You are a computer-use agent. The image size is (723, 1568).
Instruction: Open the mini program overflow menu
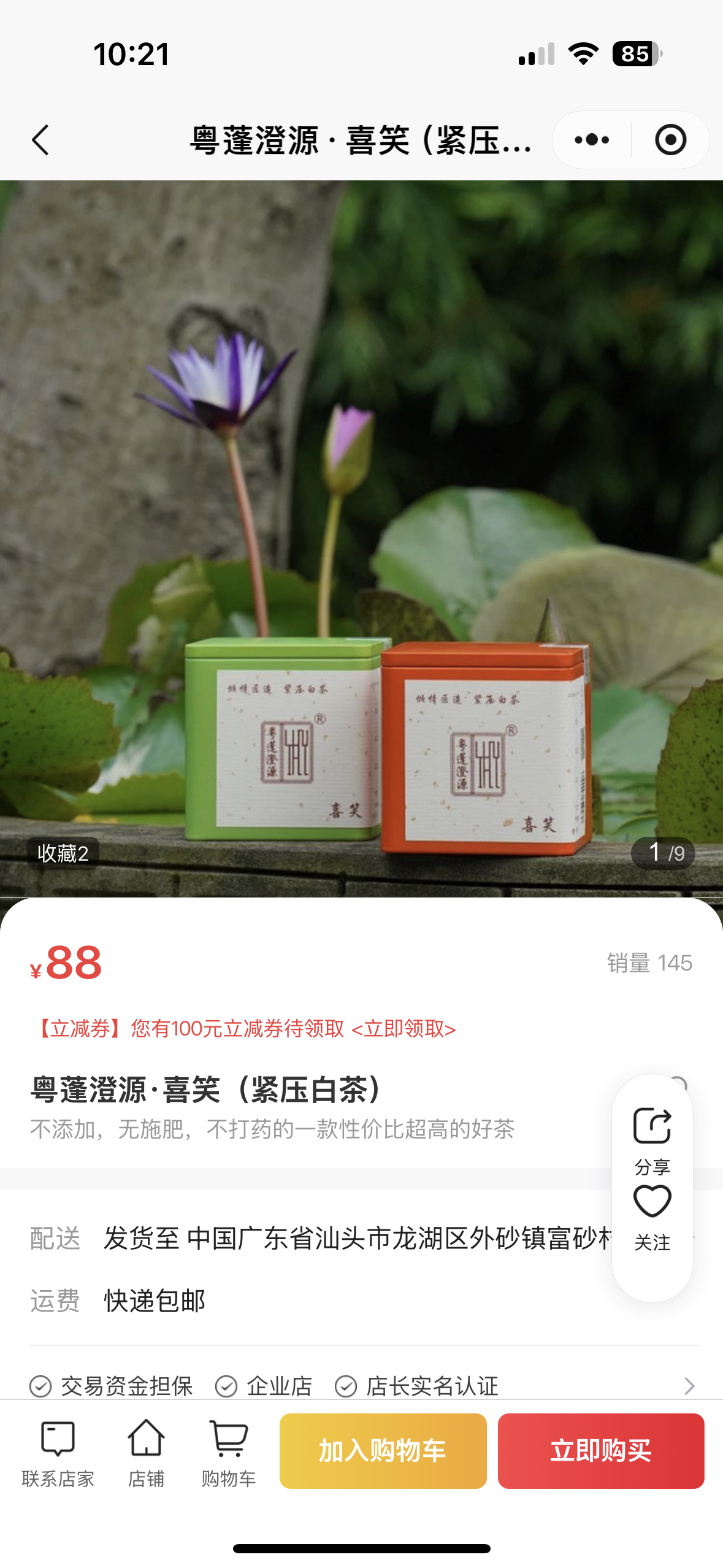[x=592, y=140]
